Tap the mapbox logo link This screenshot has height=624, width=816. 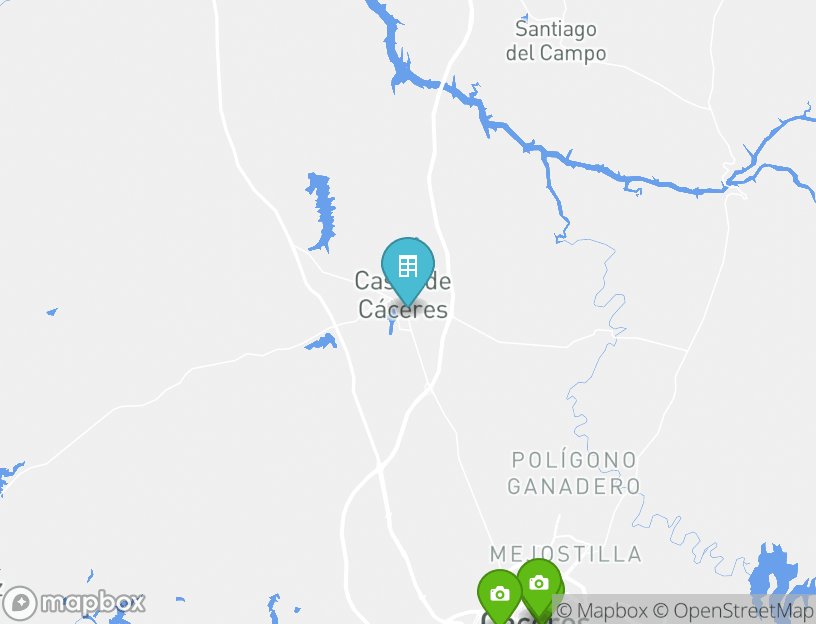click(x=76, y=603)
